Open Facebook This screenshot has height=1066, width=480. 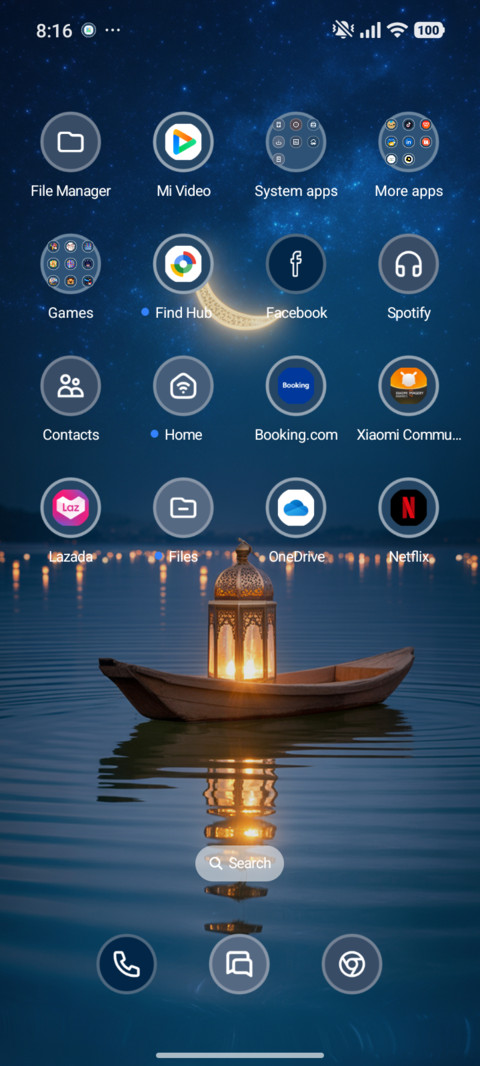296,264
